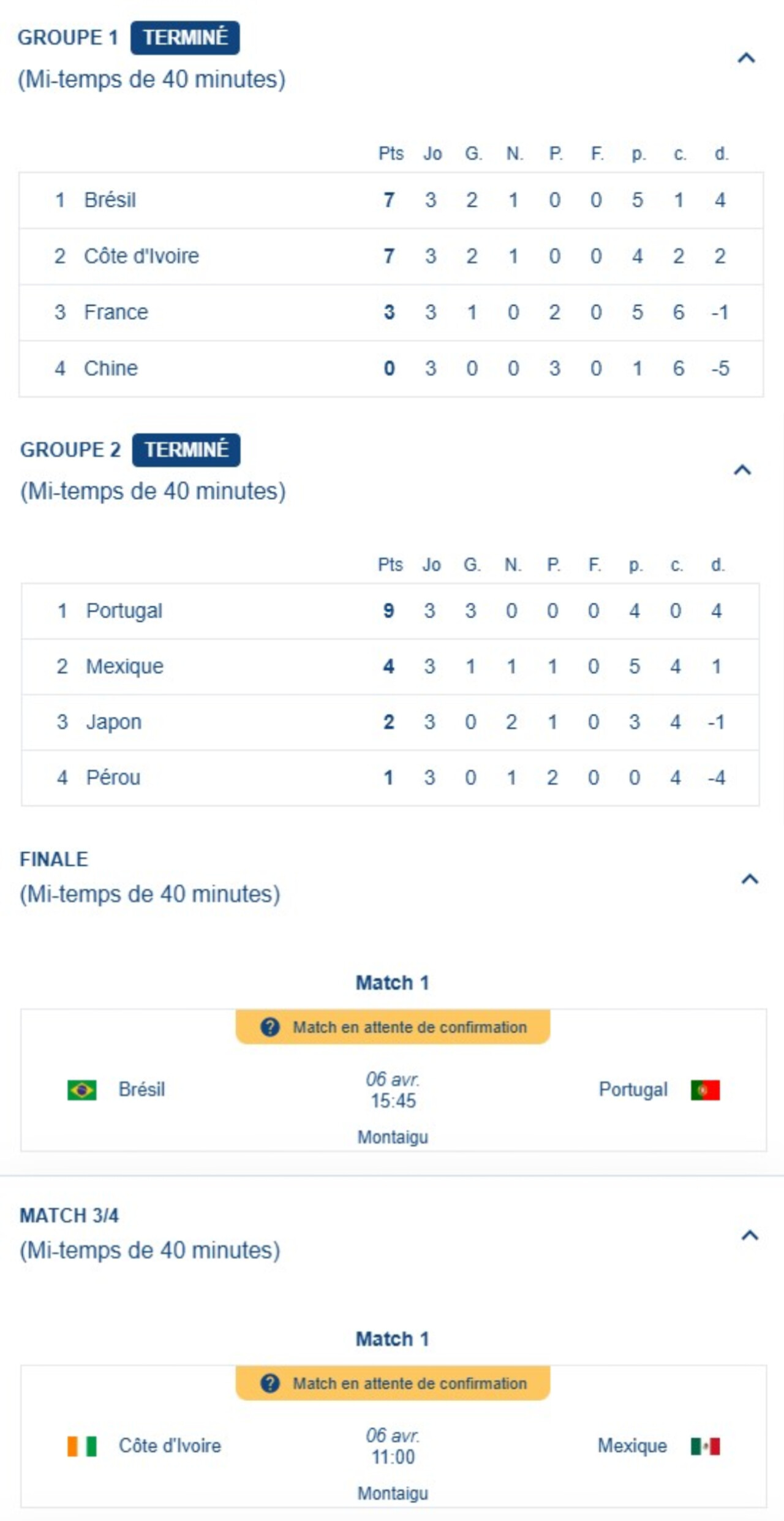Screen dimensions: 784x1521
Task: Collapse the Groupe 1 section
Action: point(745,58)
